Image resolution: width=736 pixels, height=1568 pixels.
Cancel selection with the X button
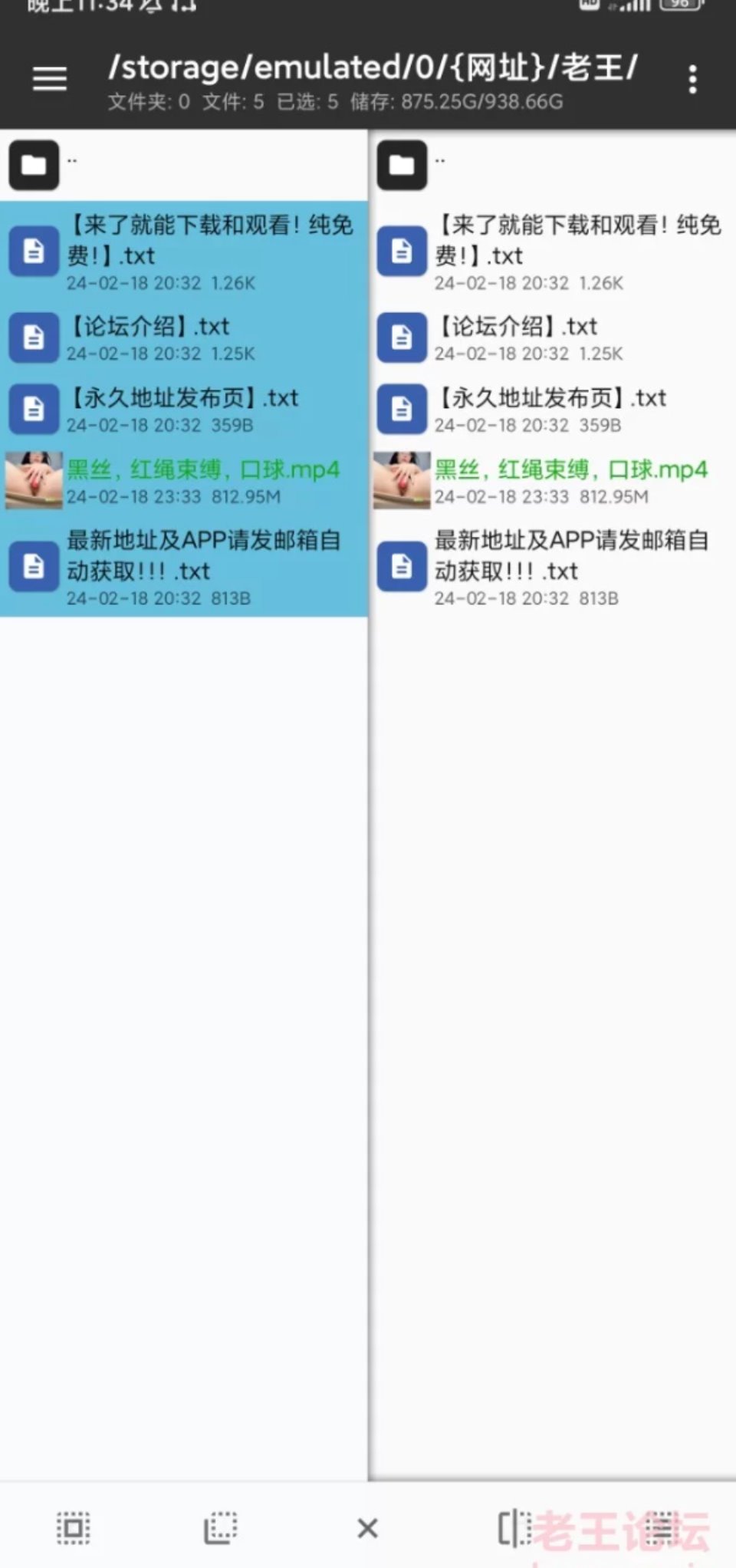[368, 1528]
